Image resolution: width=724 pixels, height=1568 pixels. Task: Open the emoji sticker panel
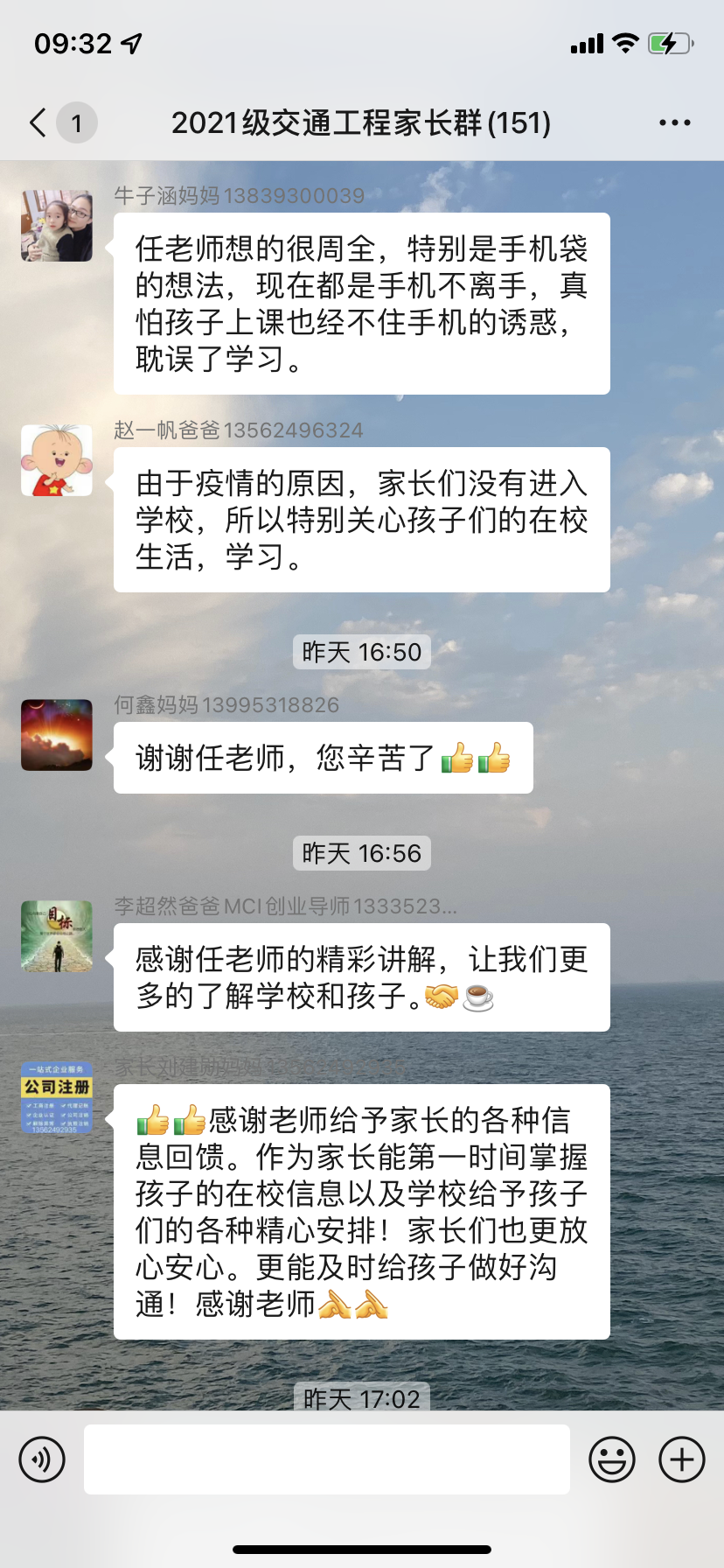(x=612, y=1459)
